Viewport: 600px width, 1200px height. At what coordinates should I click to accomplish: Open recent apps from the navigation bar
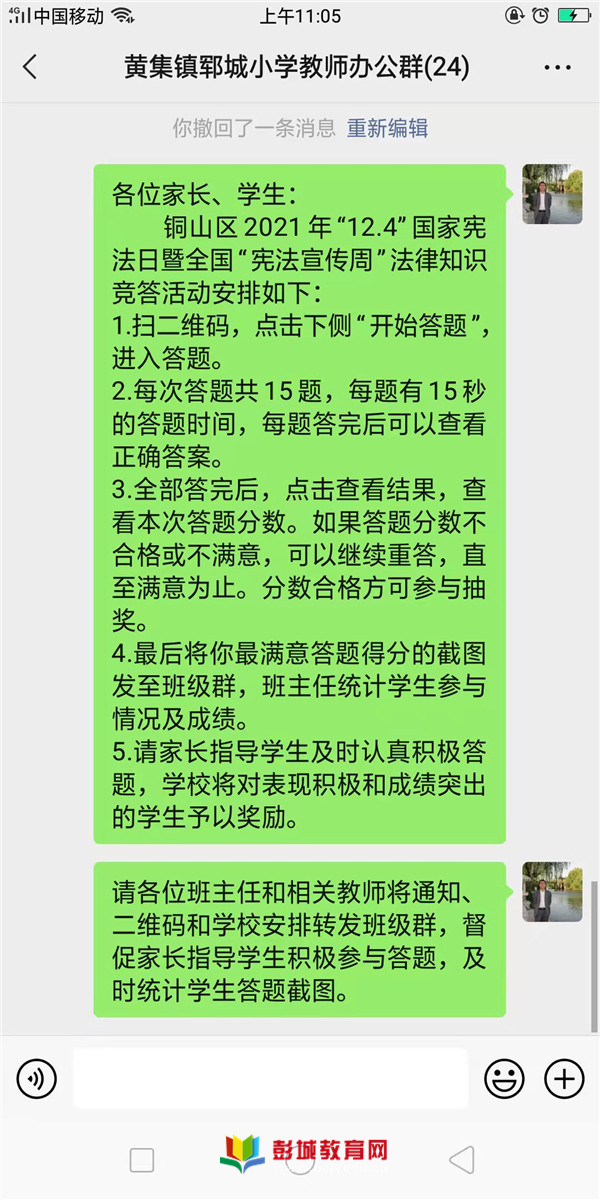point(142,1160)
